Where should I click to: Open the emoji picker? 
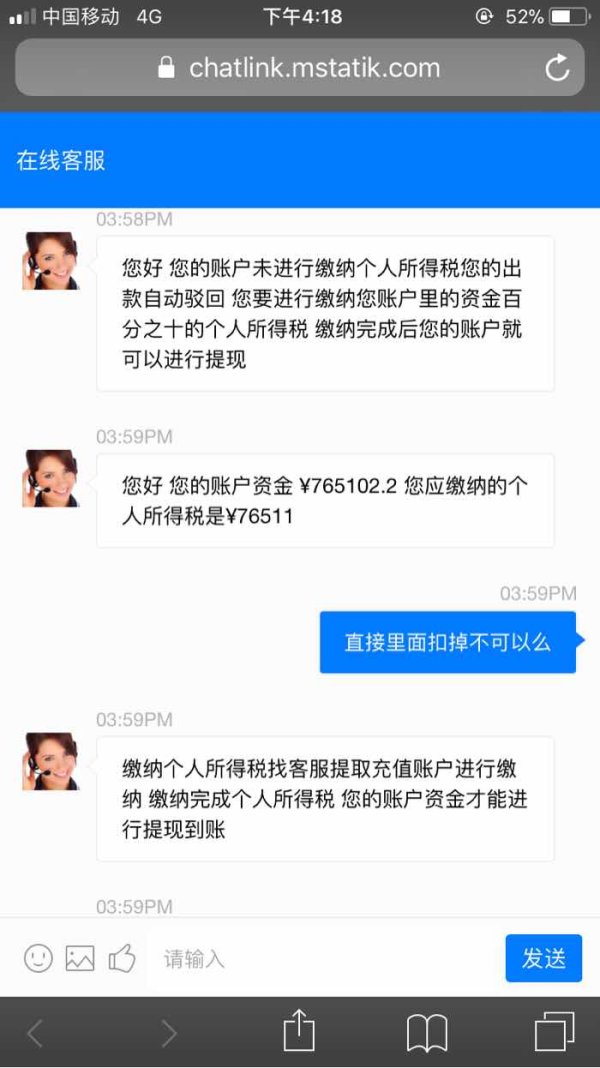point(38,958)
